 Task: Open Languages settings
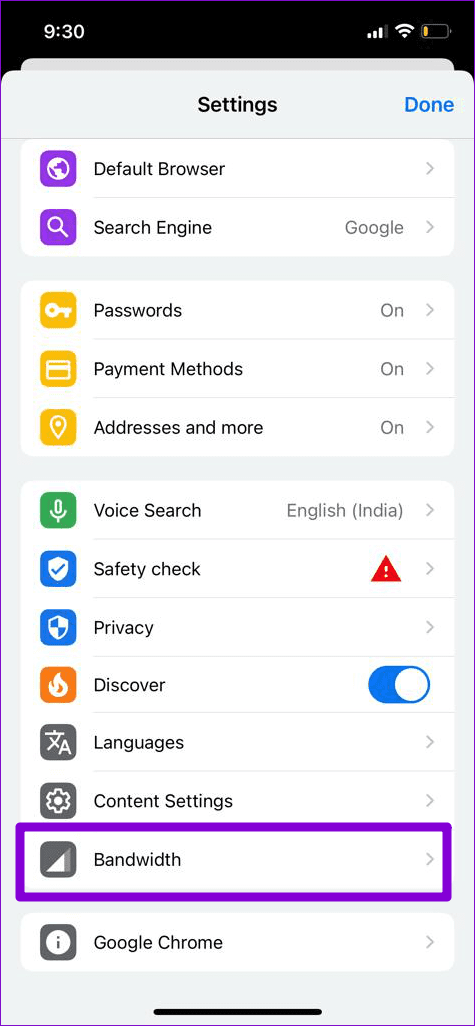coord(238,743)
